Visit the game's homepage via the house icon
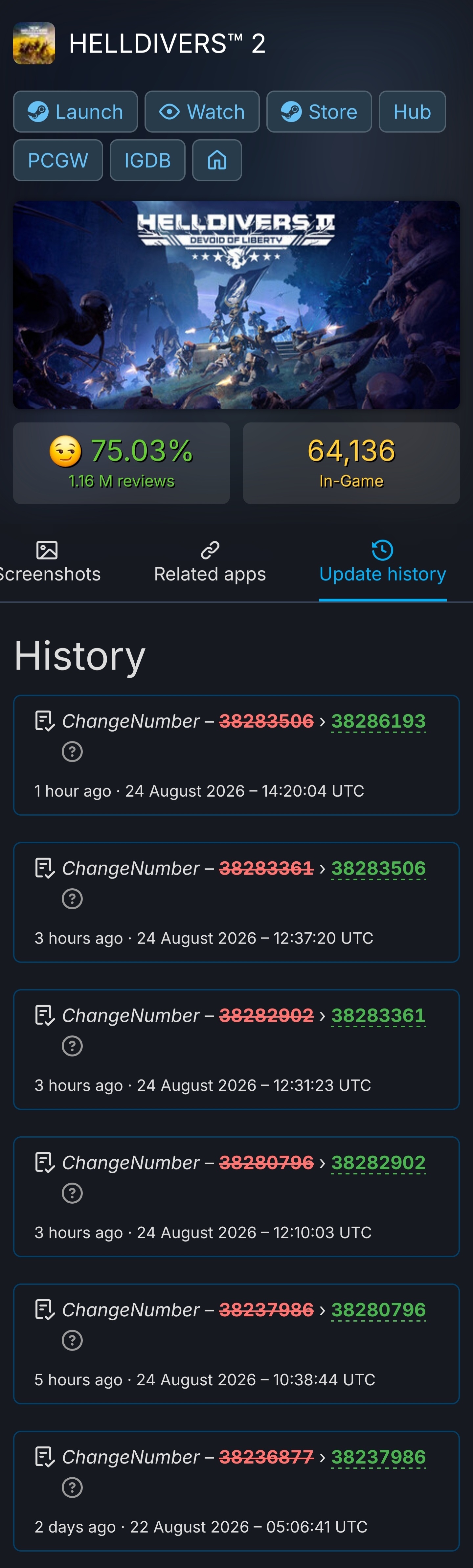Screen dimensions: 473x1568 [x=217, y=161]
